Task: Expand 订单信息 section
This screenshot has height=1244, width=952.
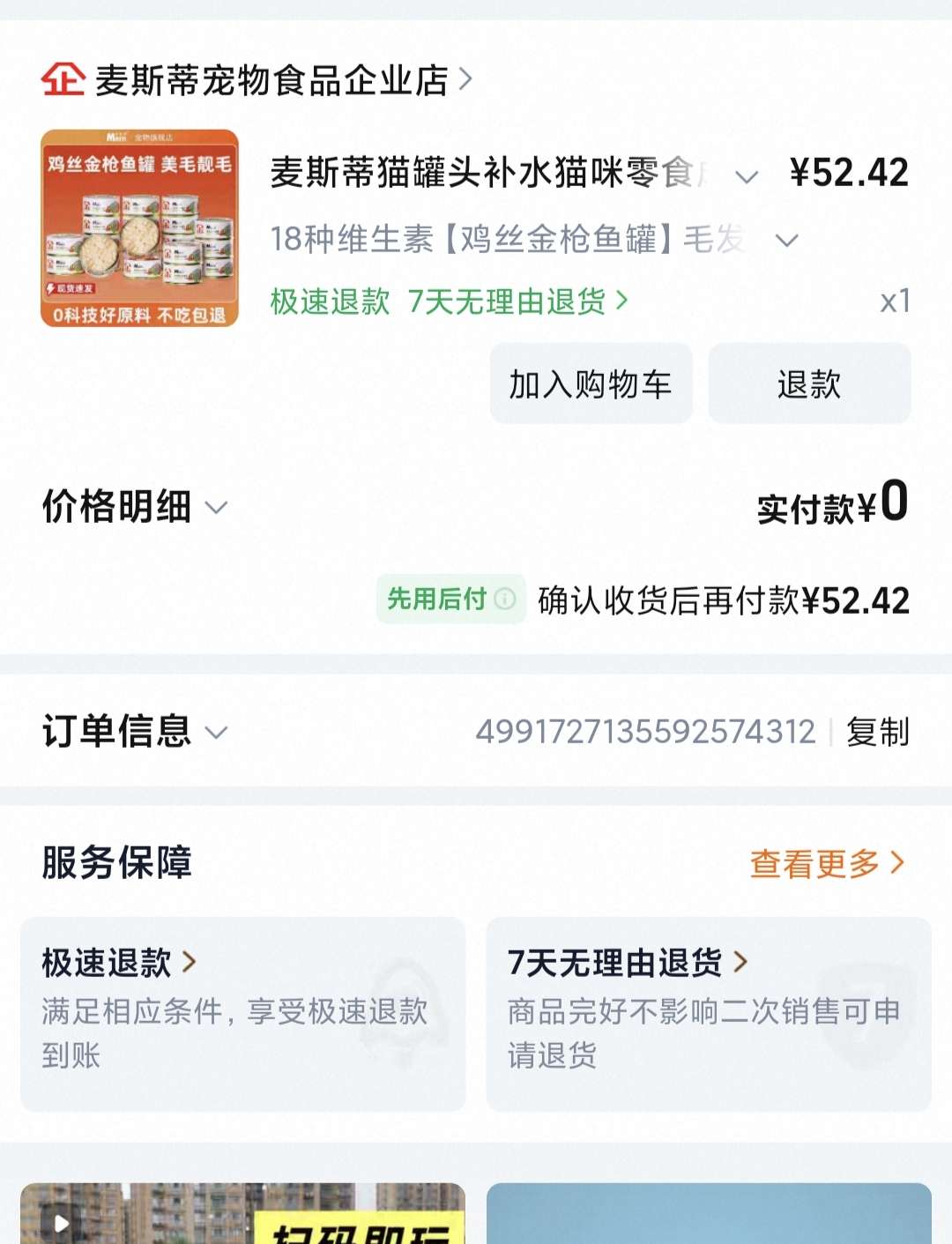Action: pos(135,732)
